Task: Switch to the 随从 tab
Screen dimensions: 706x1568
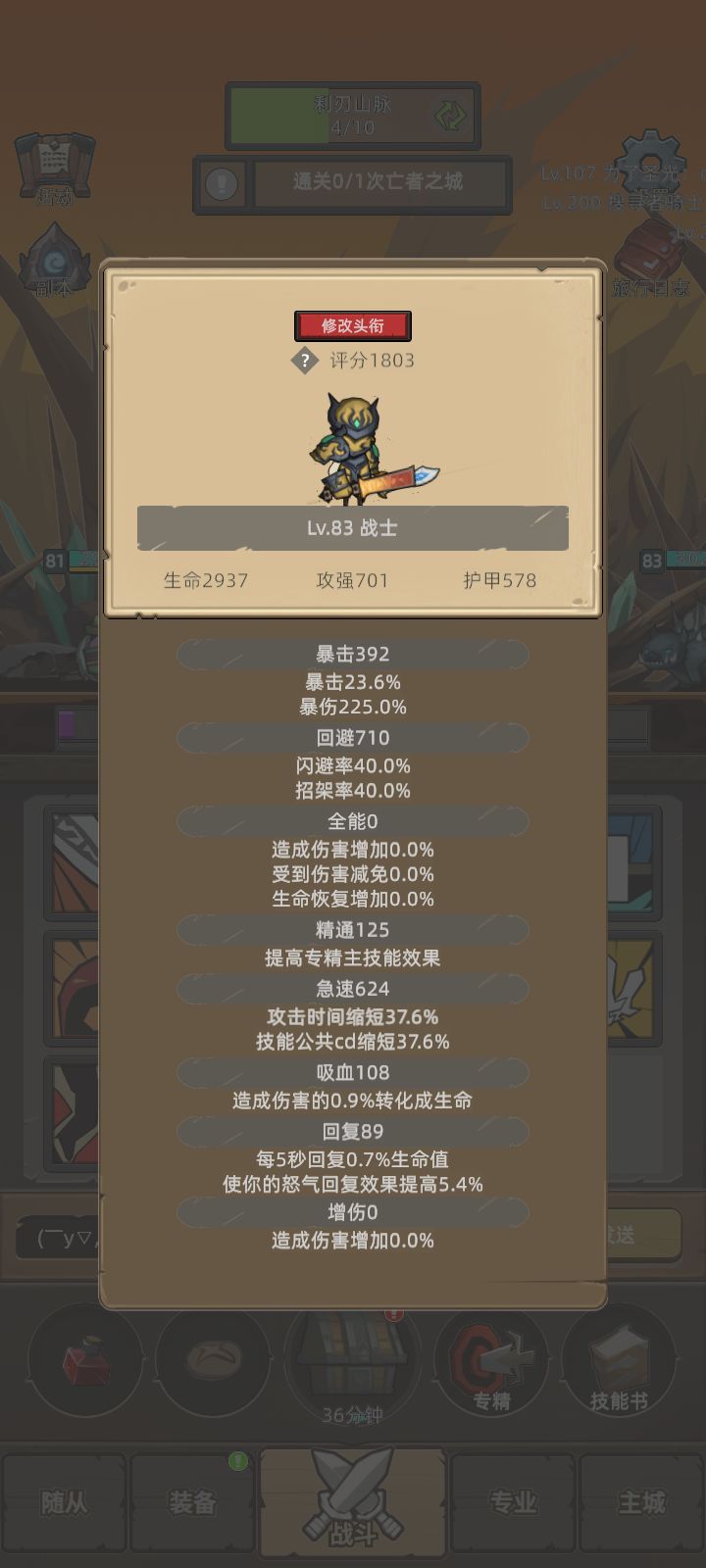Action: coord(64,1499)
